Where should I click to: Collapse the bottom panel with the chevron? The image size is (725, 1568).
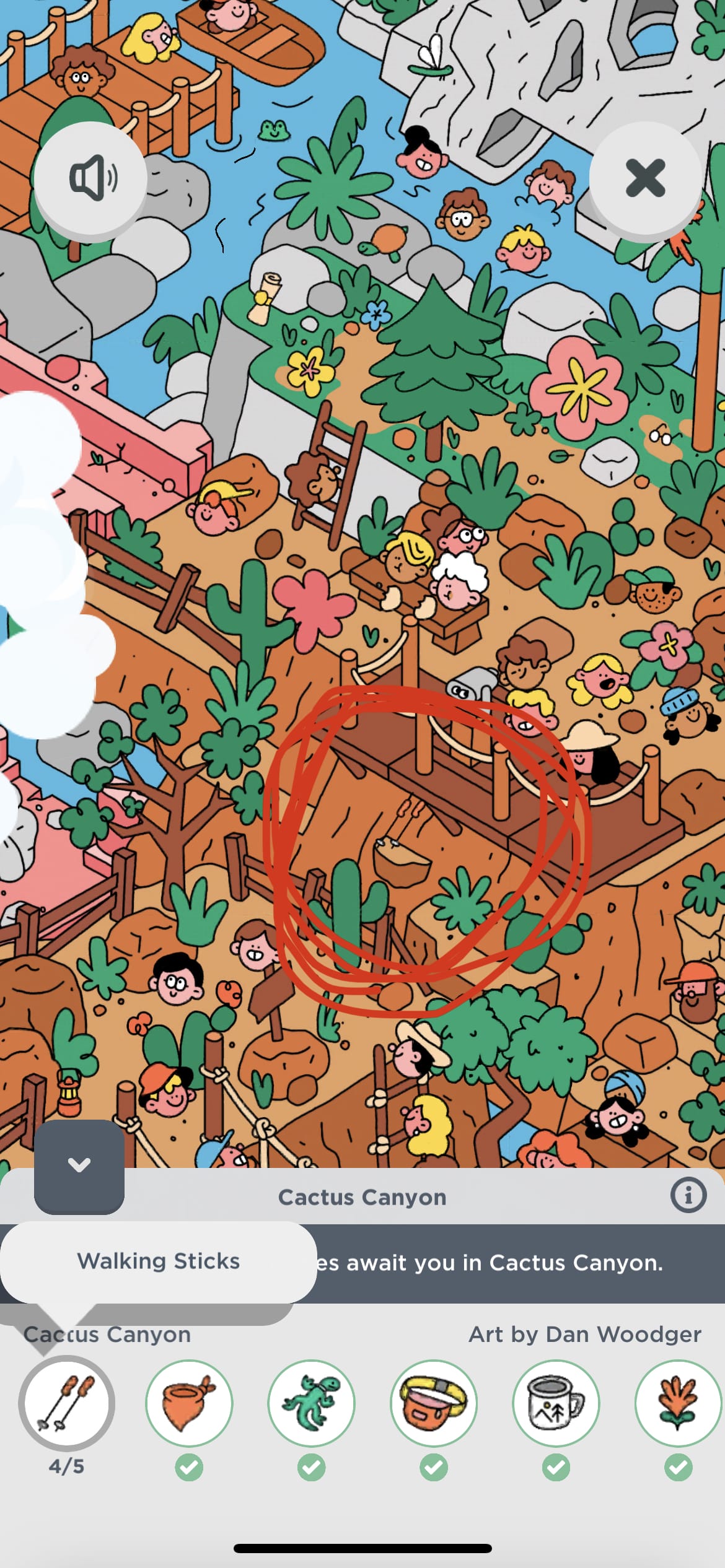coord(79,1165)
